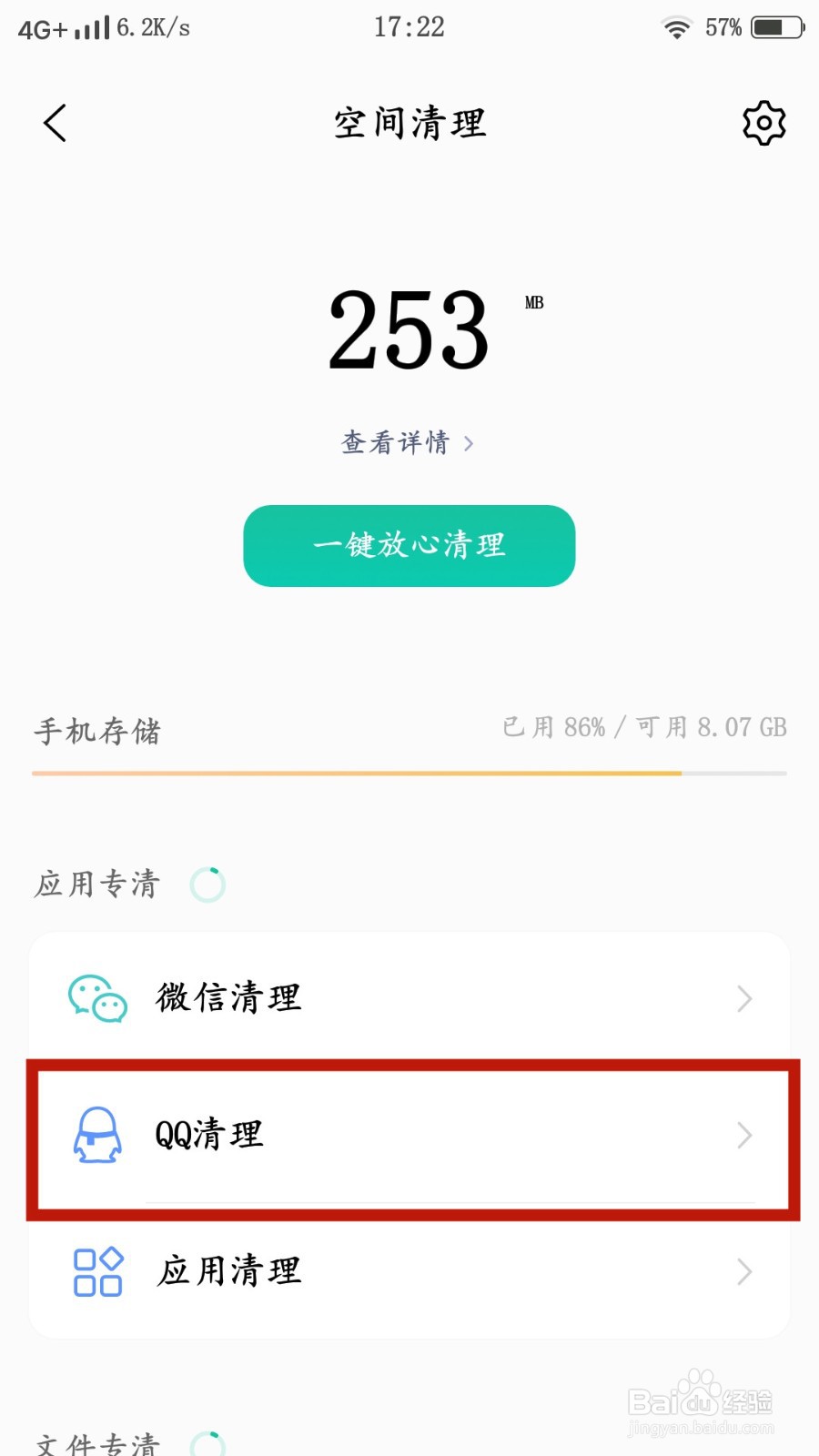Tap the loading circle beside 应用专清
The image size is (819, 1456).
(208, 884)
